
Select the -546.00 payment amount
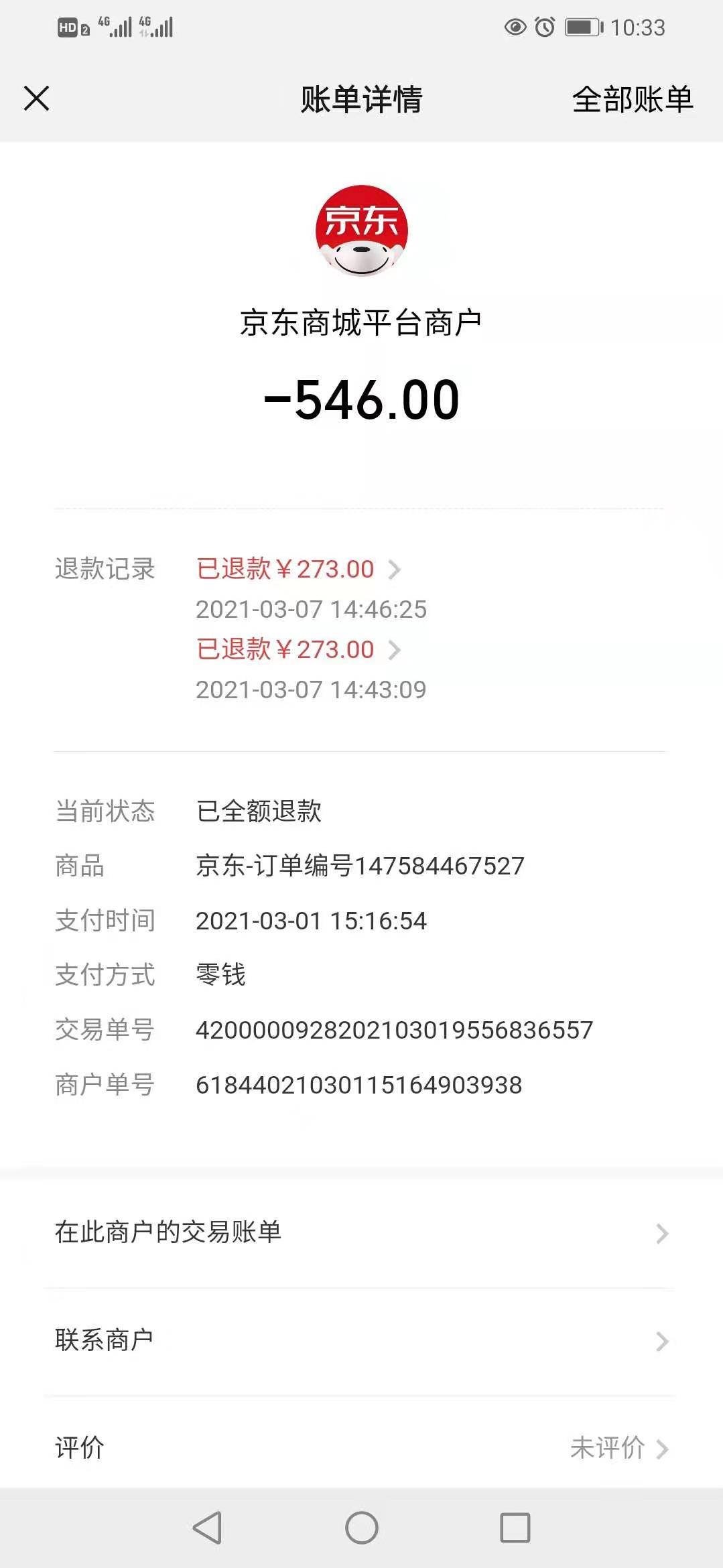[x=361, y=399]
